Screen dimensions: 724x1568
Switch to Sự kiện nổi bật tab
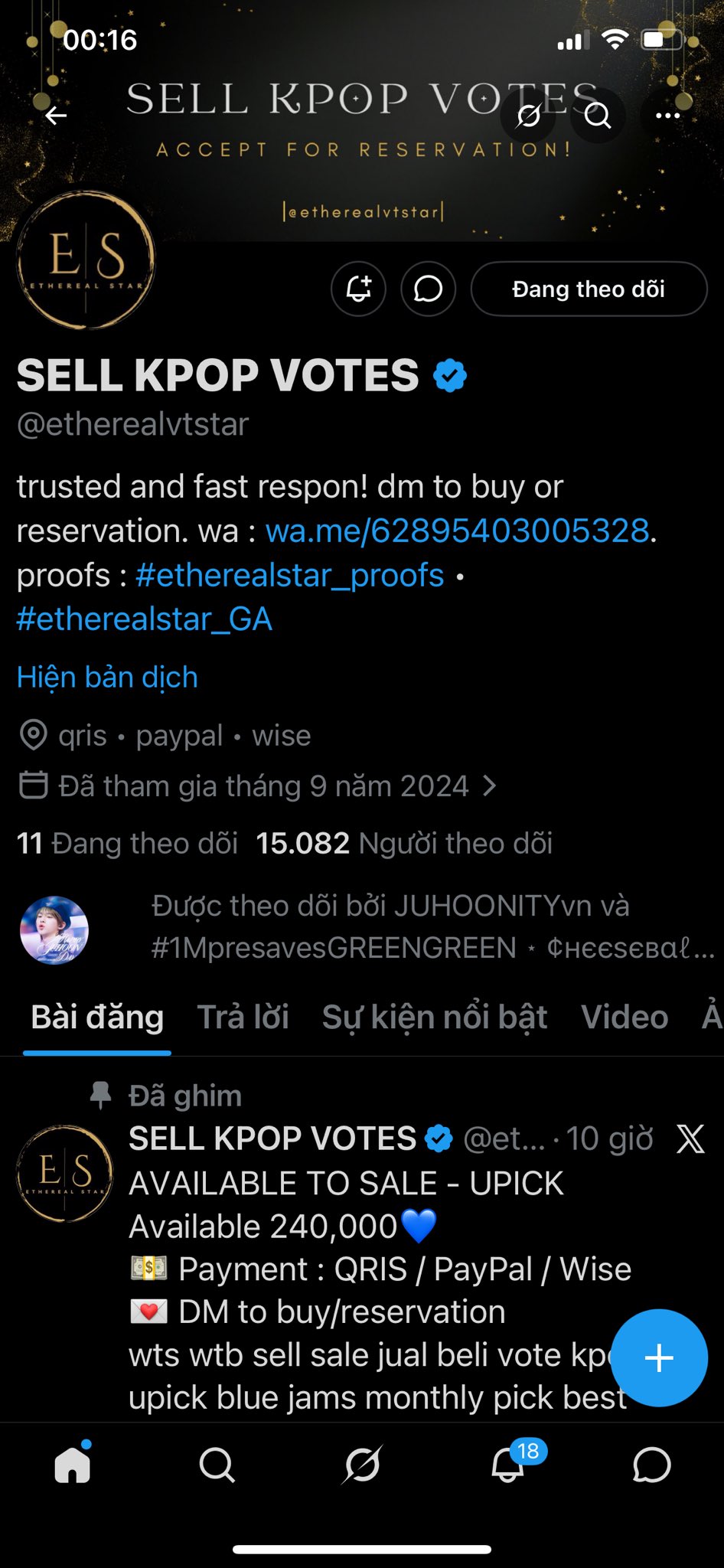tap(434, 1017)
